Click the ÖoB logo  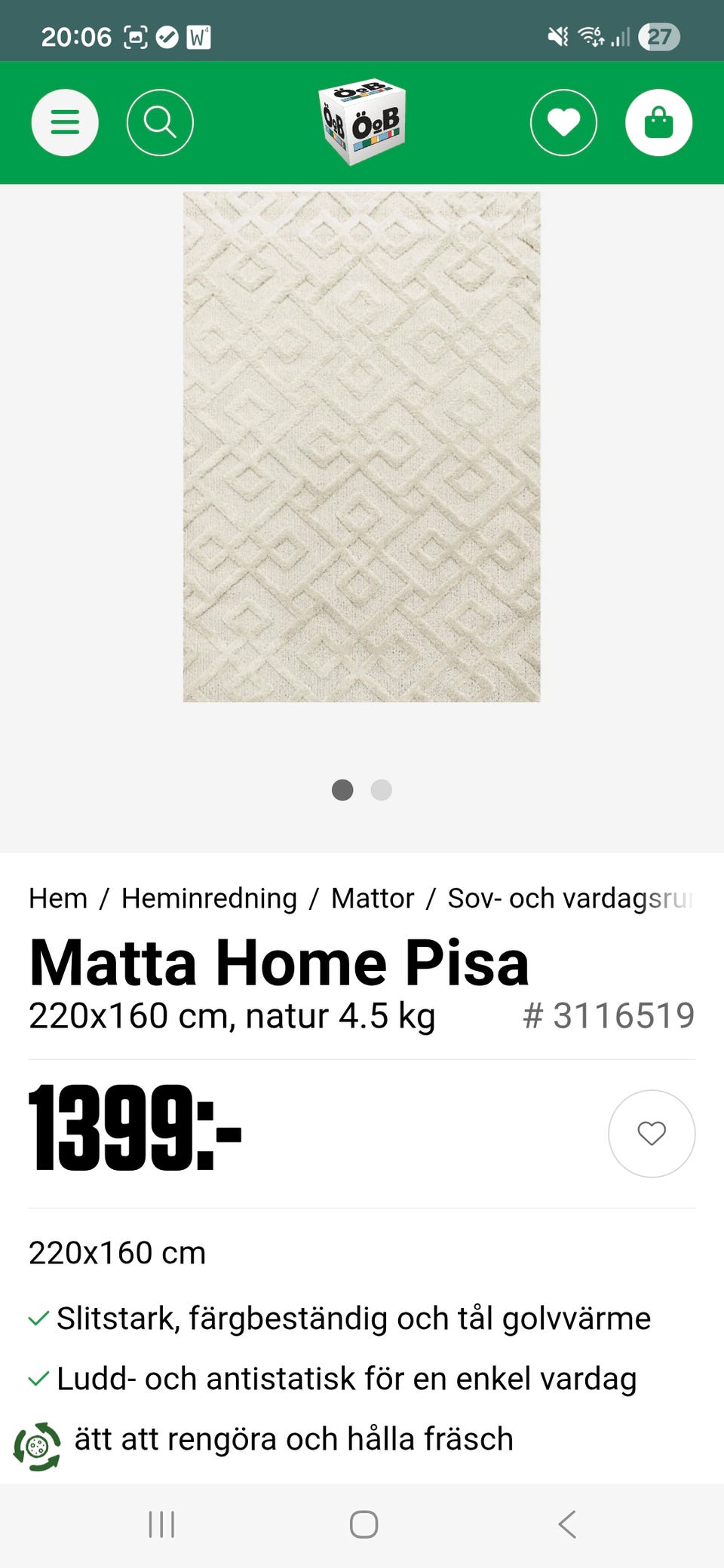(361, 122)
